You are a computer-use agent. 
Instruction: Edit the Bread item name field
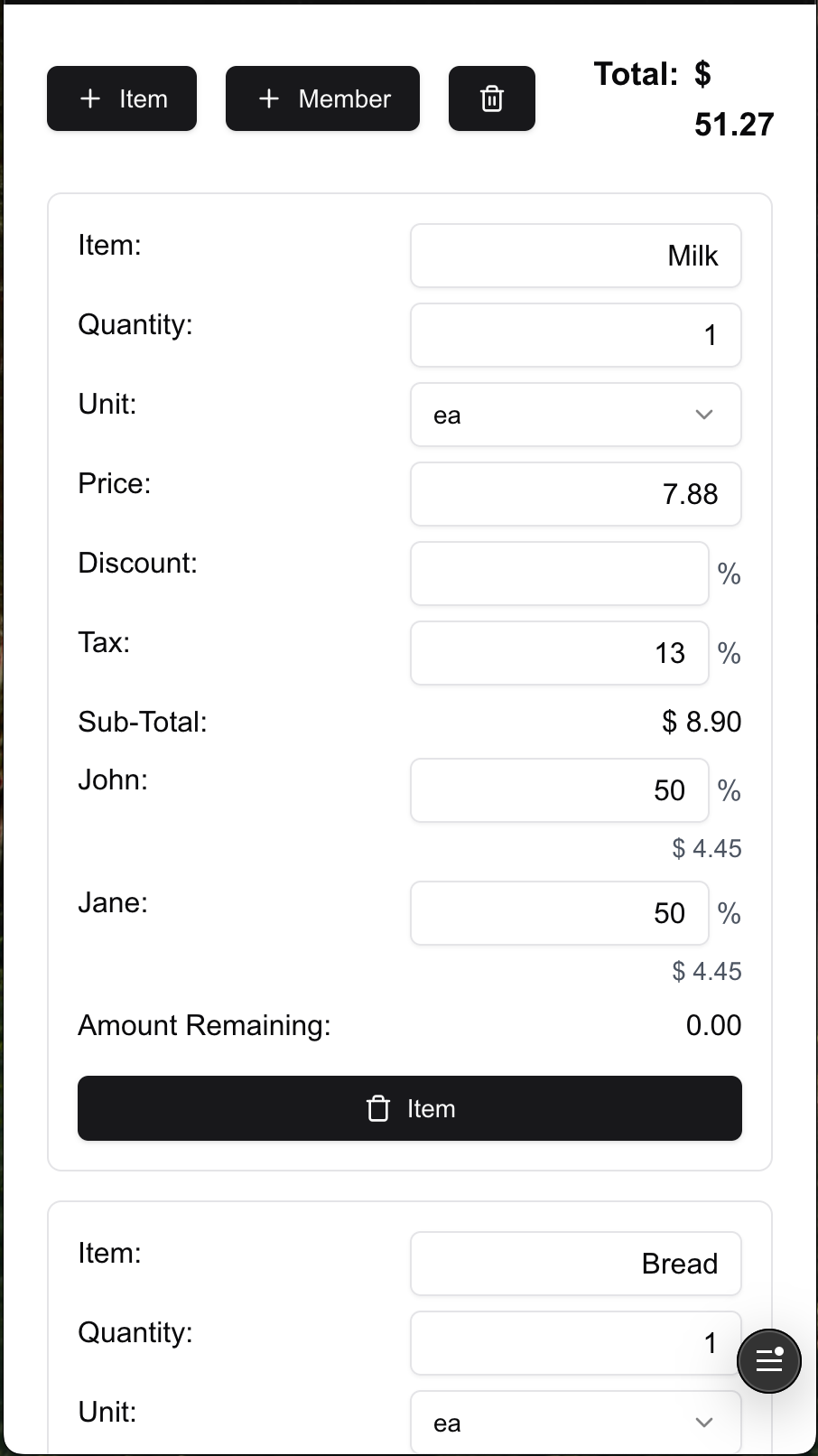(x=576, y=1264)
